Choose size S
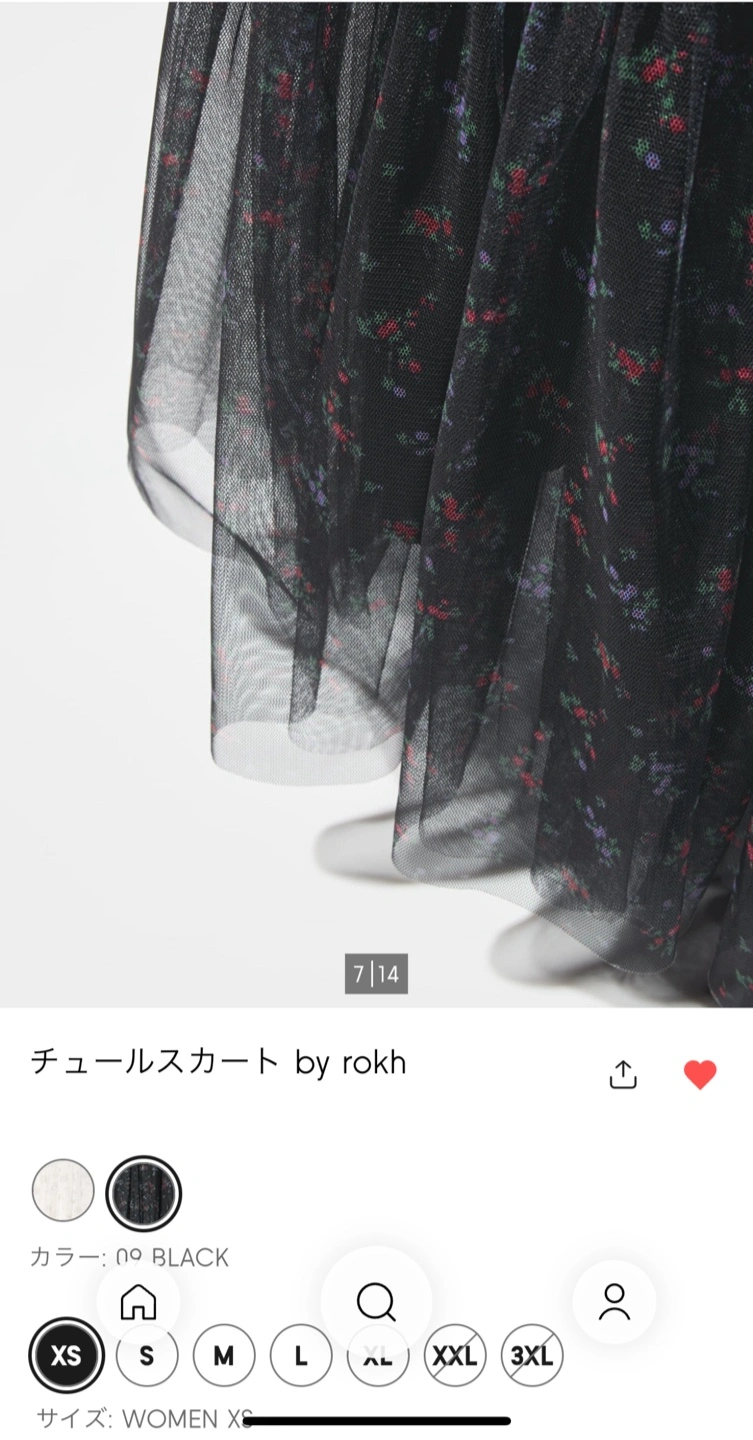 tap(147, 1356)
